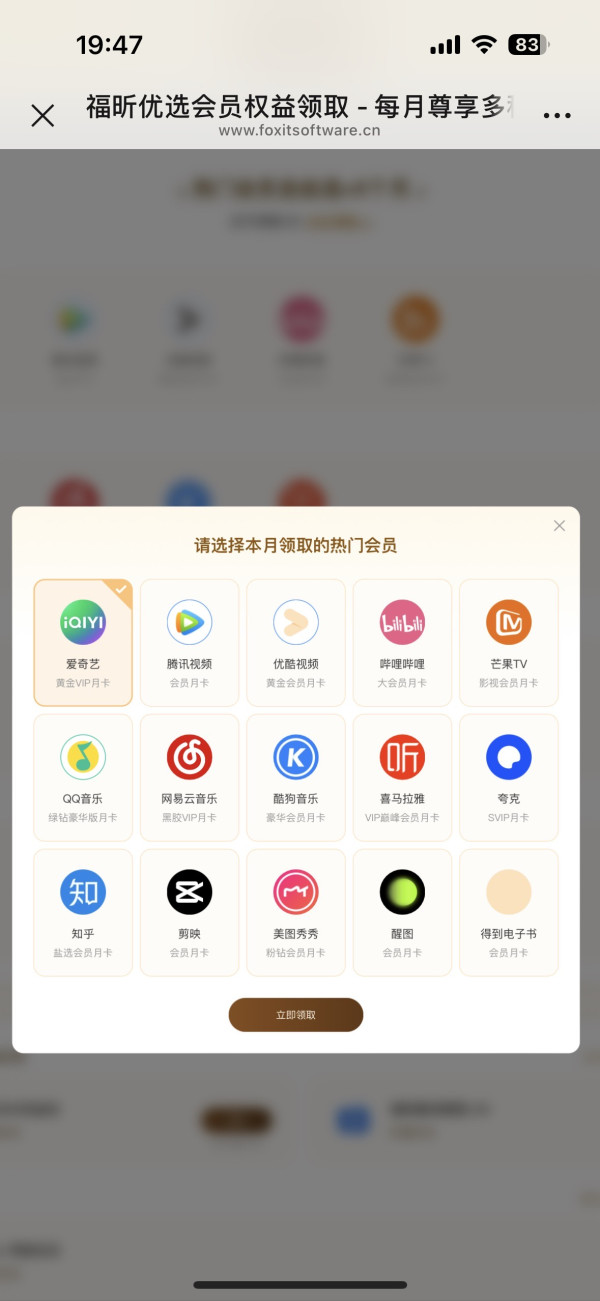
Task: Pick 网易云音乐 黑胶VIP月卡
Action: (x=190, y=778)
